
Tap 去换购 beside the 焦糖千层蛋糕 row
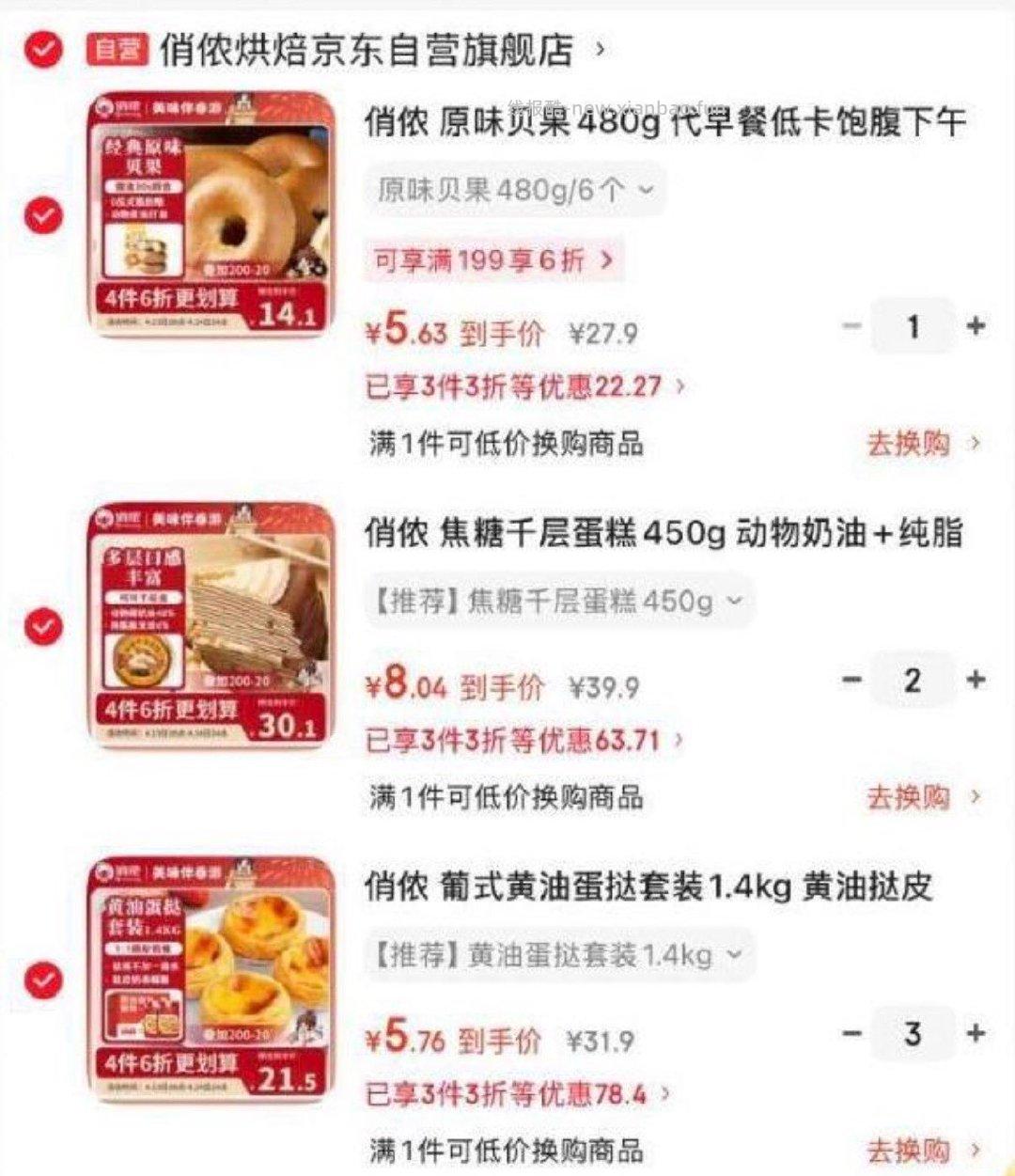[910, 796]
